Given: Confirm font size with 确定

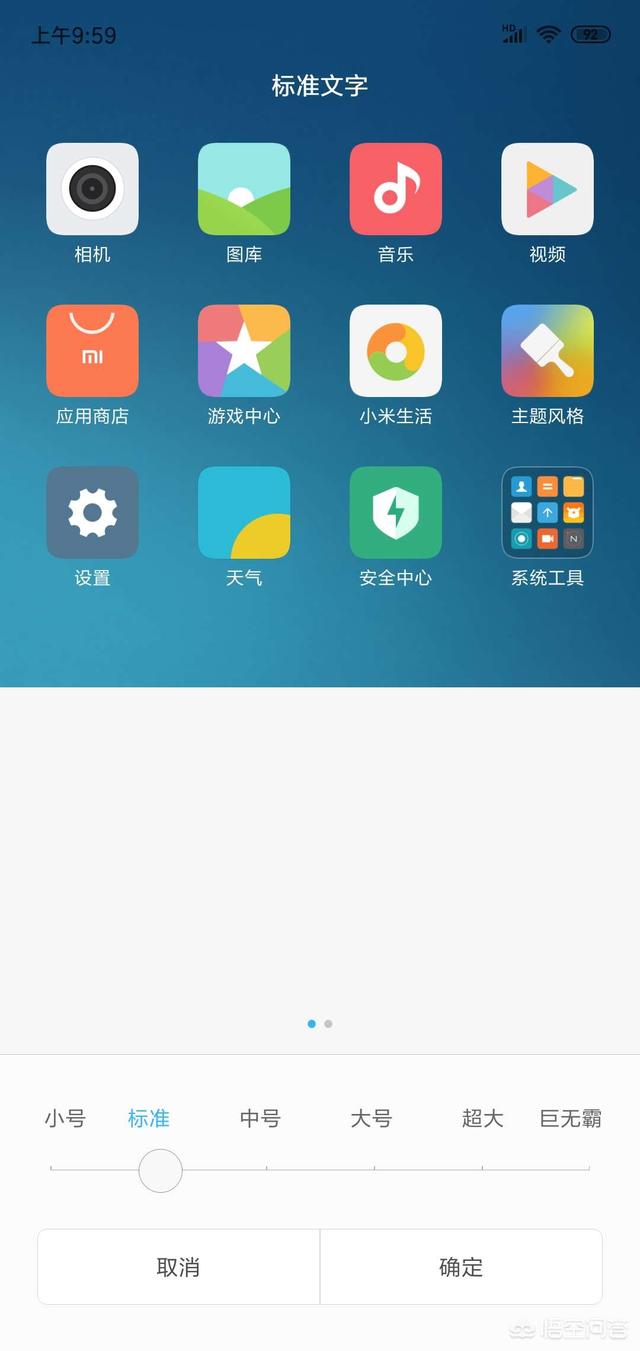Looking at the screenshot, I should pyautogui.click(x=461, y=1267).
